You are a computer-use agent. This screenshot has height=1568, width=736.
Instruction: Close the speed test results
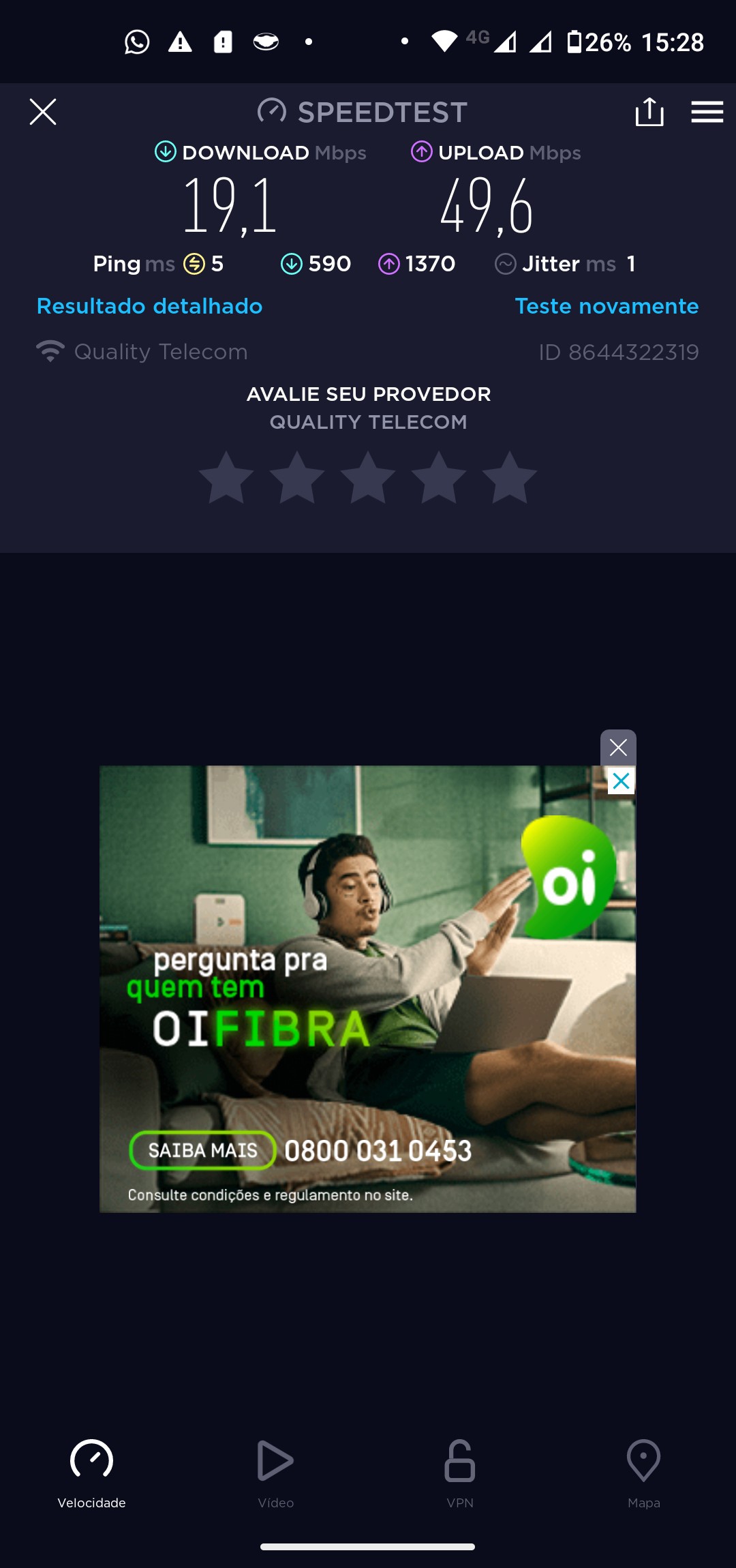coord(43,112)
